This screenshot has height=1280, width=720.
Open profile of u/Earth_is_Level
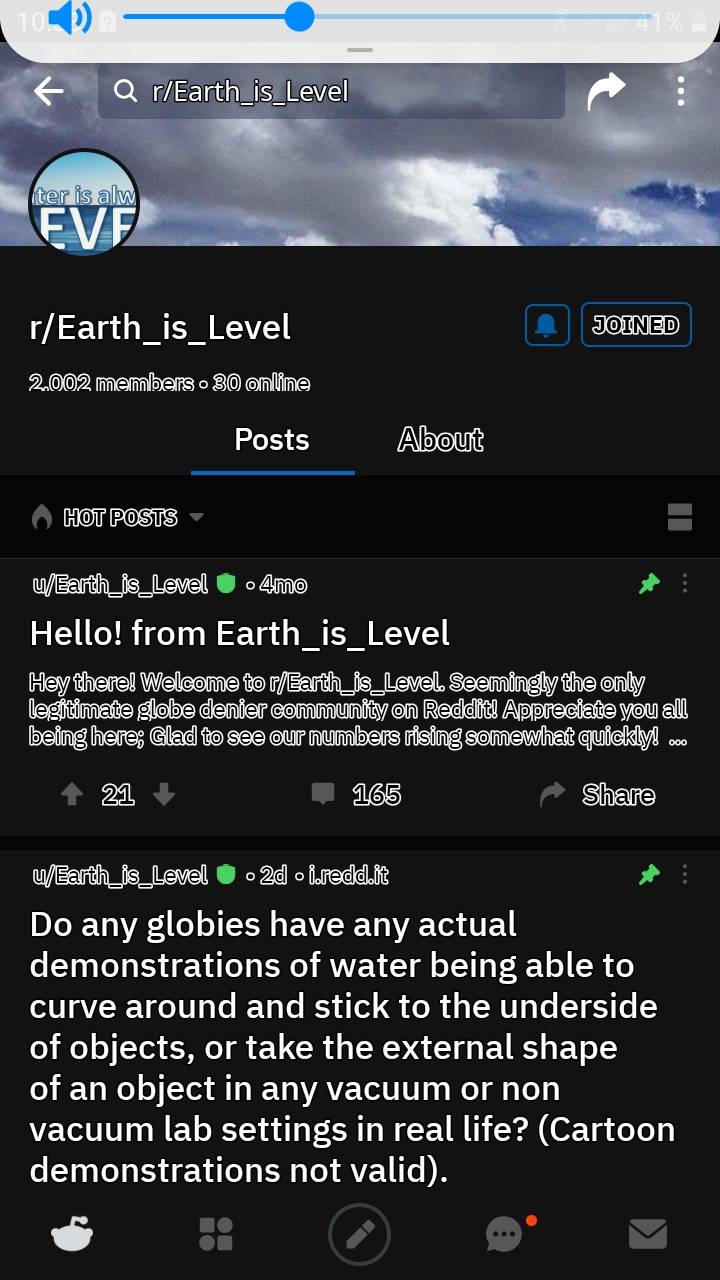click(120, 583)
